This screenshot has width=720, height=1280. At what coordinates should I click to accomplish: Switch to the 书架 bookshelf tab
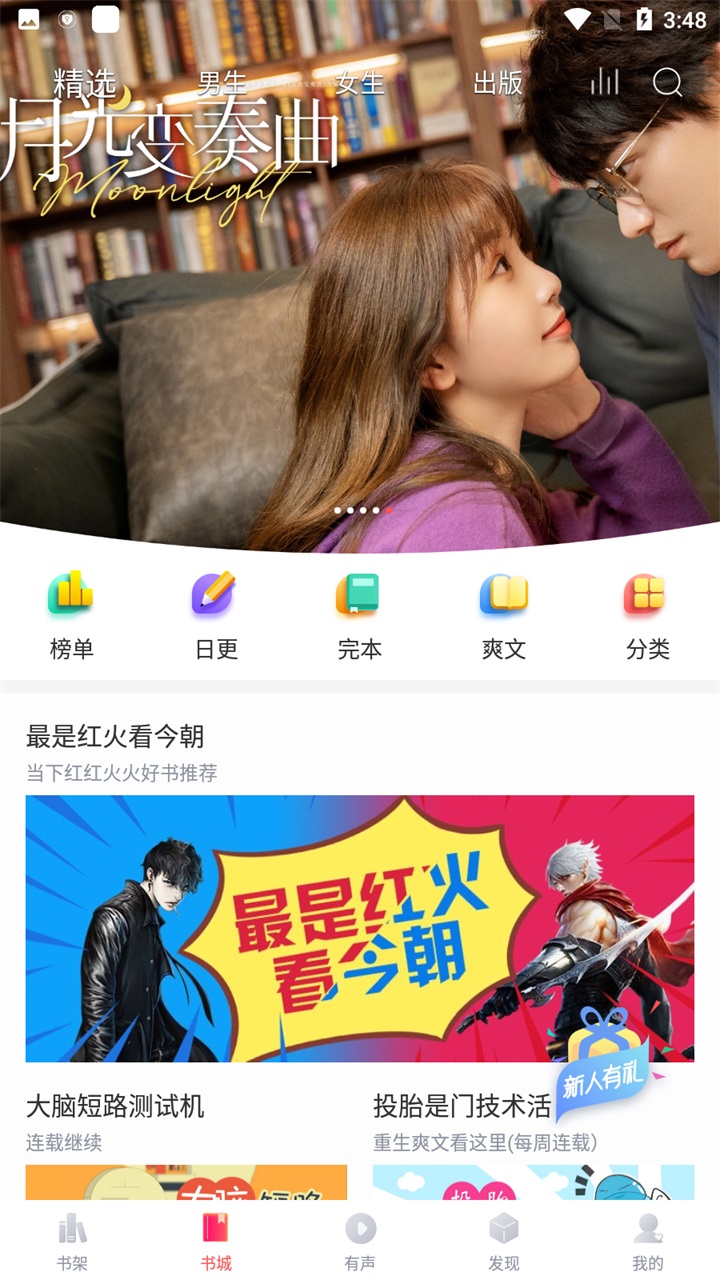pos(72,1240)
